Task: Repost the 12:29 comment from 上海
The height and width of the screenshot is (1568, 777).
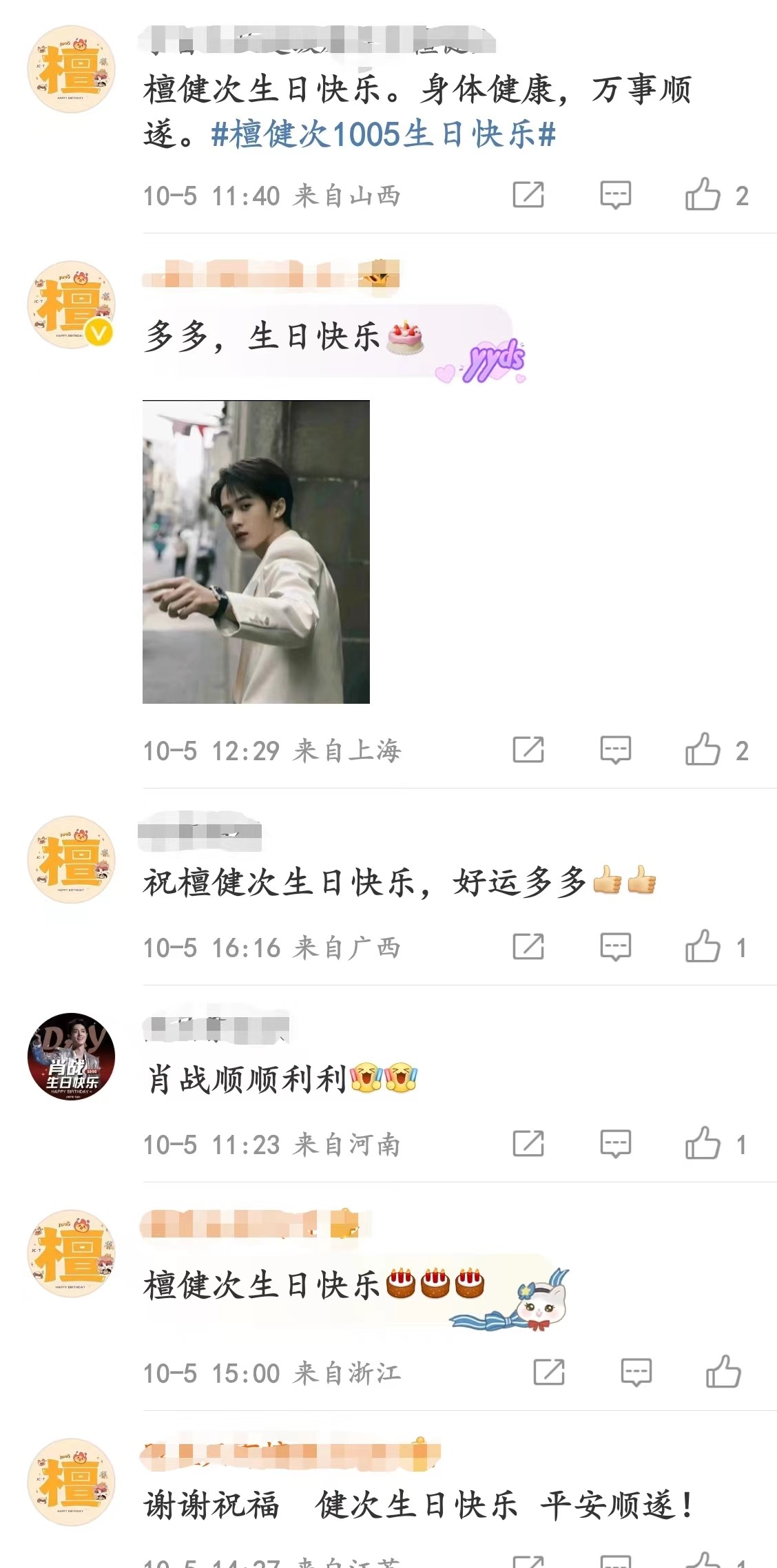Action: (528, 750)
